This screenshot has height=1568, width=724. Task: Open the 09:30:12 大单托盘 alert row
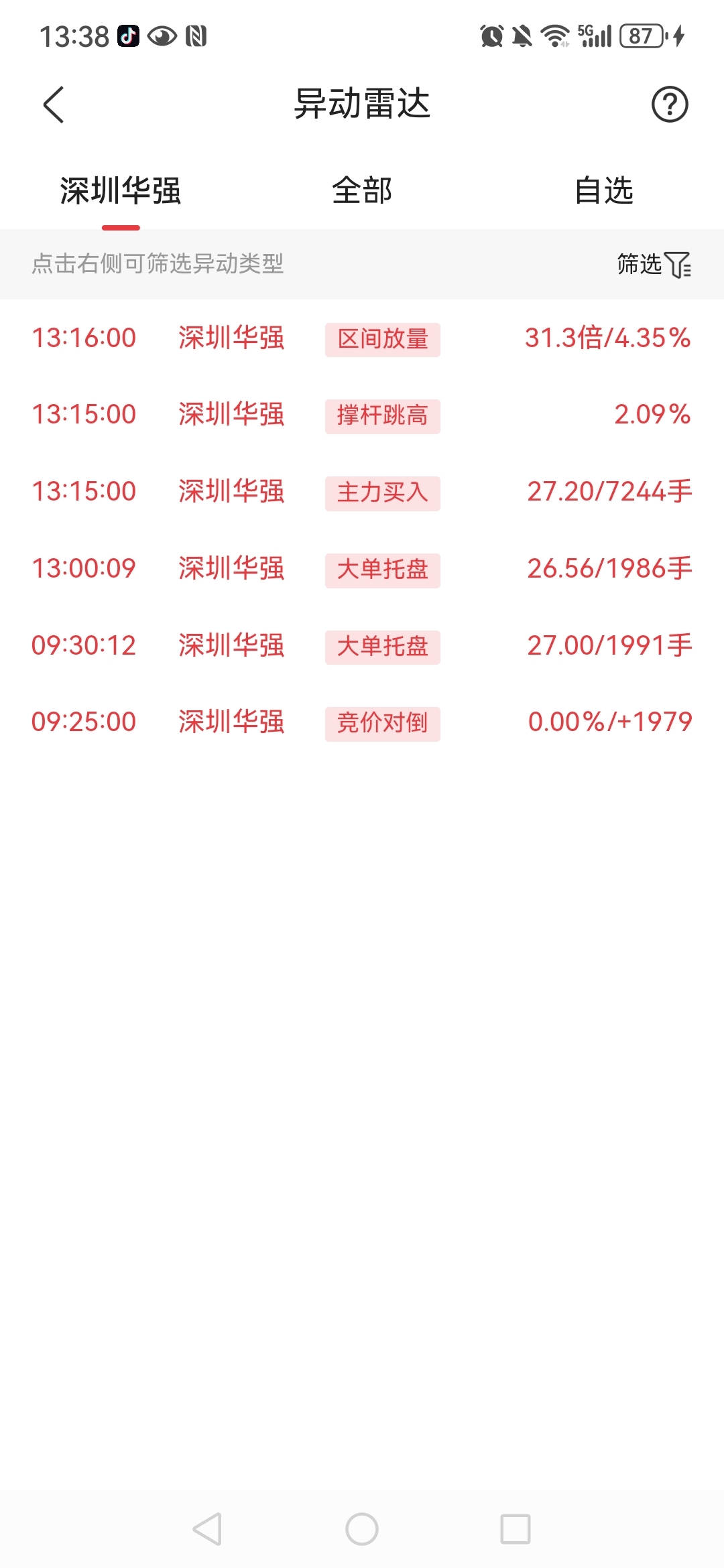click(x=362, y=646)
